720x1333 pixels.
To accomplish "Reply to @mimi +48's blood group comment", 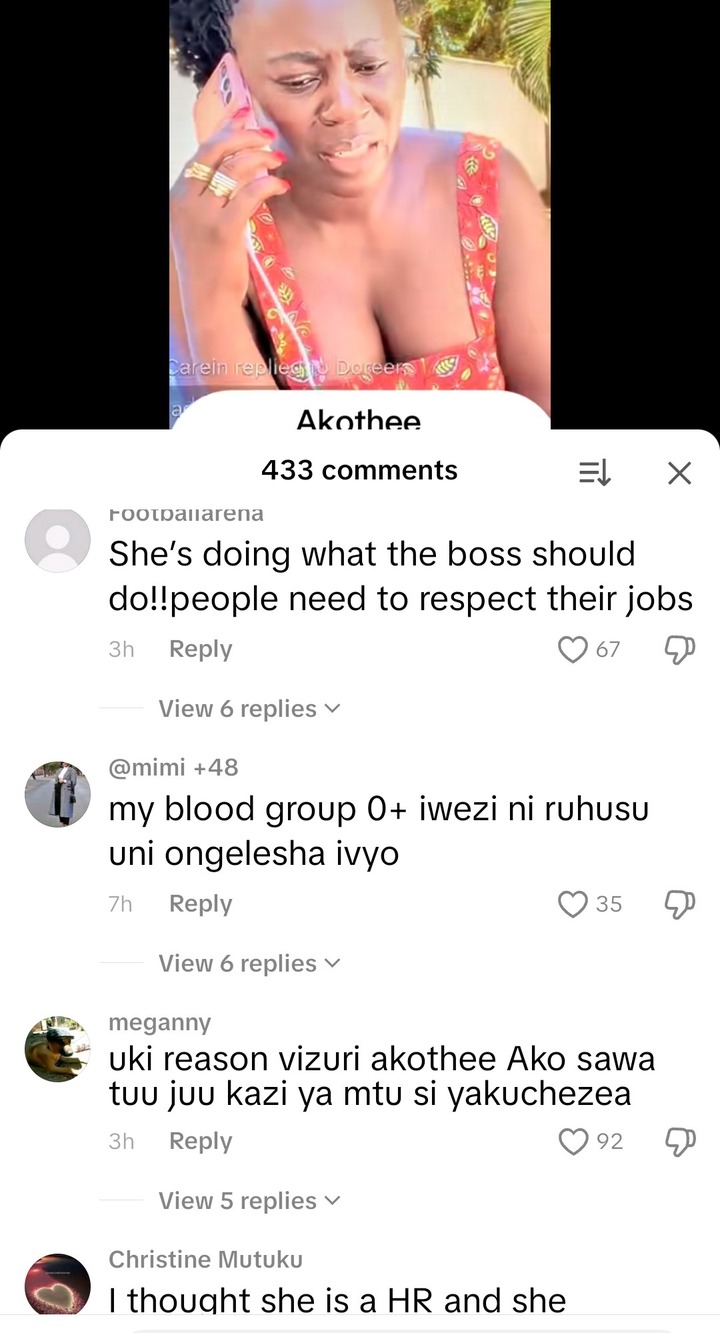I will pyautogui.click(x=200, y=904).
